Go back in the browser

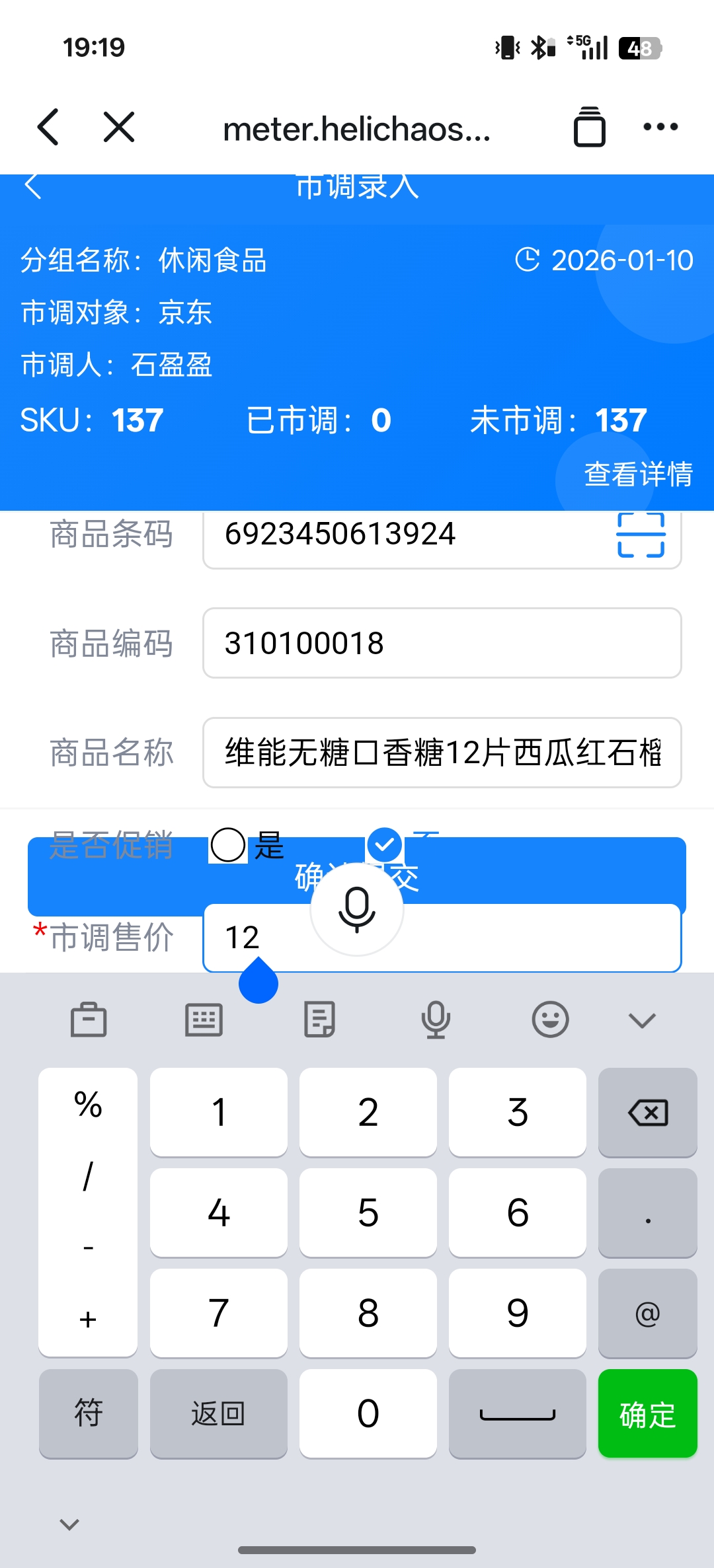(48, 127)
